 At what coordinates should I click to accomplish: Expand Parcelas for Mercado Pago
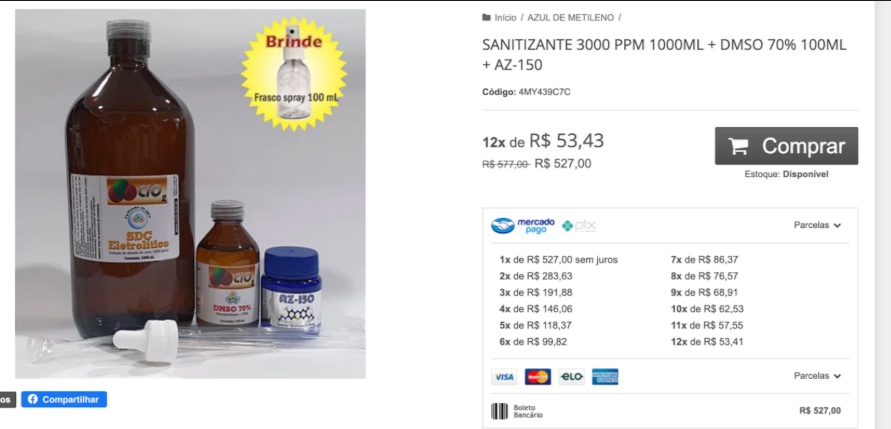point(817,226)
